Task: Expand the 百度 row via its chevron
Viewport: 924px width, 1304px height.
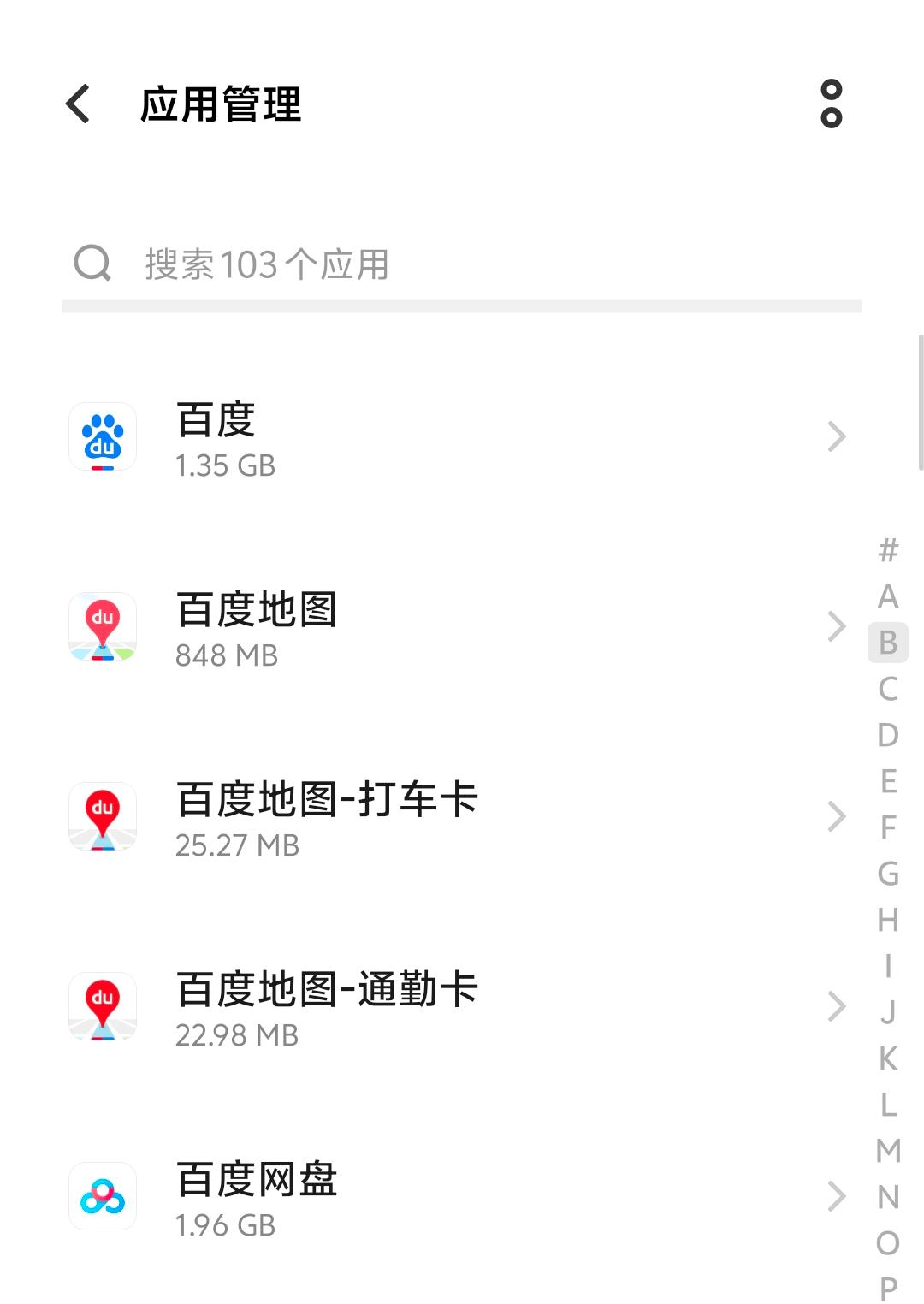Action: 836,437
